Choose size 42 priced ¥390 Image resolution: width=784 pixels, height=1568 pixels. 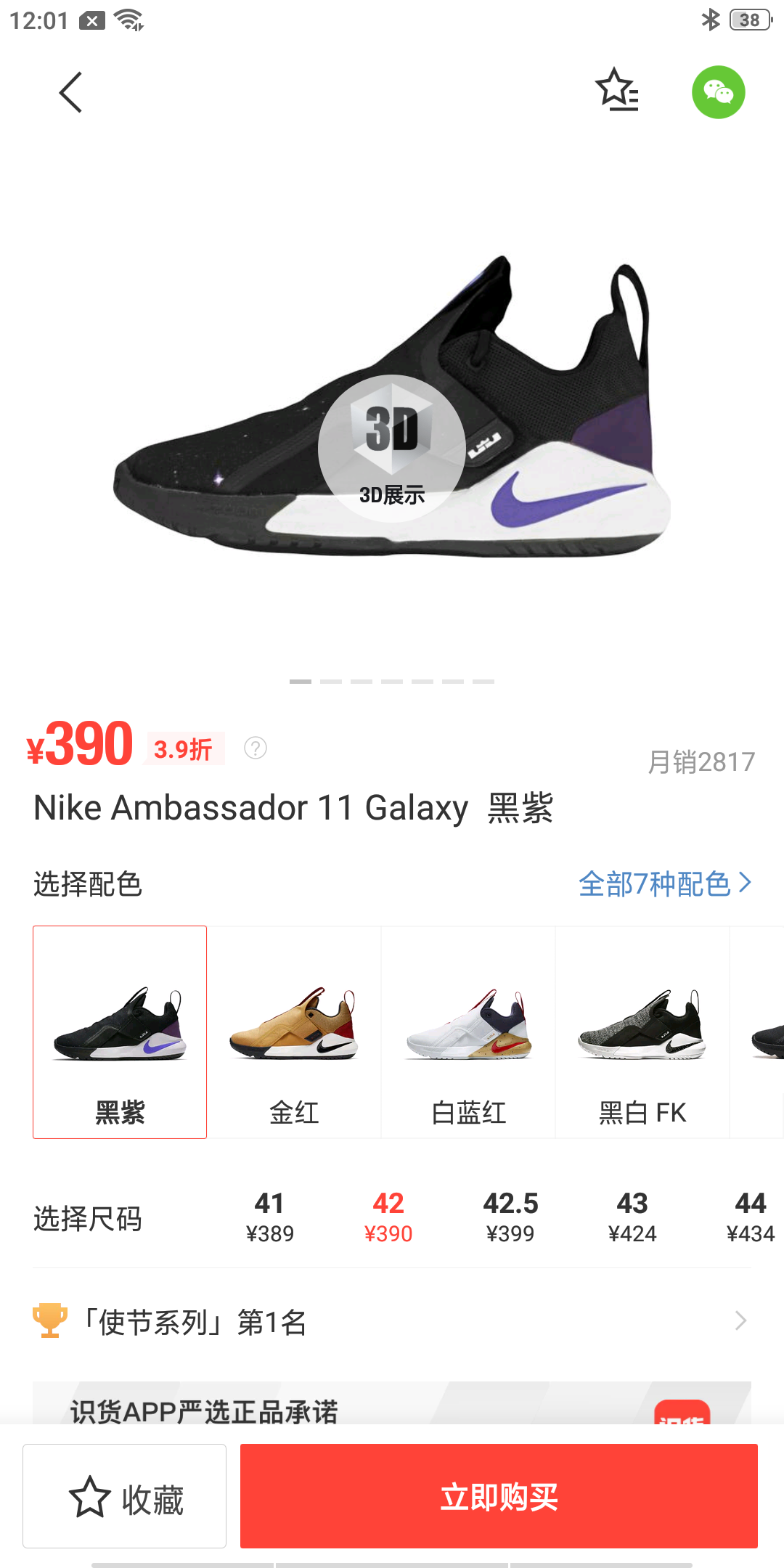(388, 1217)
